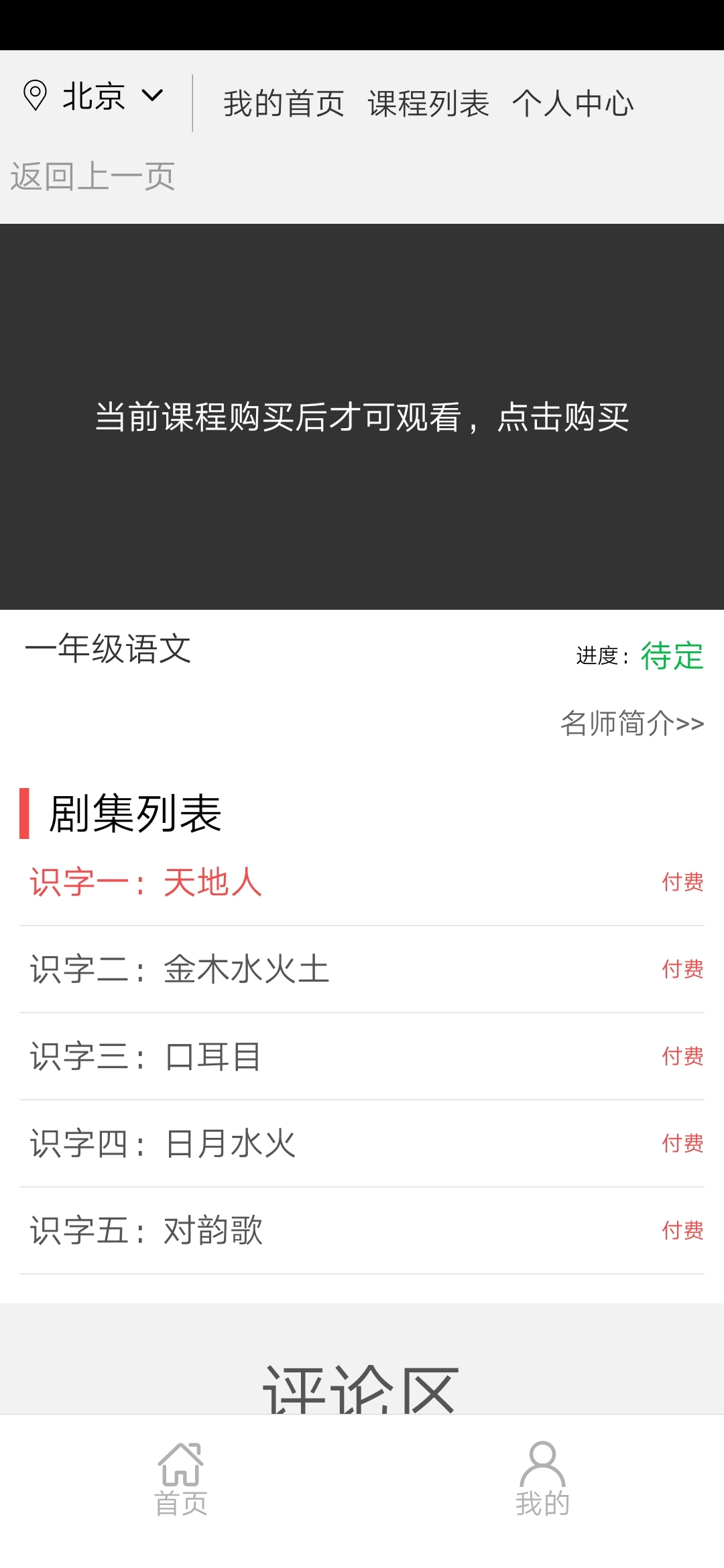Play episode 识字五：对韵歌
This screenshot has height=1568, width=724.
145,1232
